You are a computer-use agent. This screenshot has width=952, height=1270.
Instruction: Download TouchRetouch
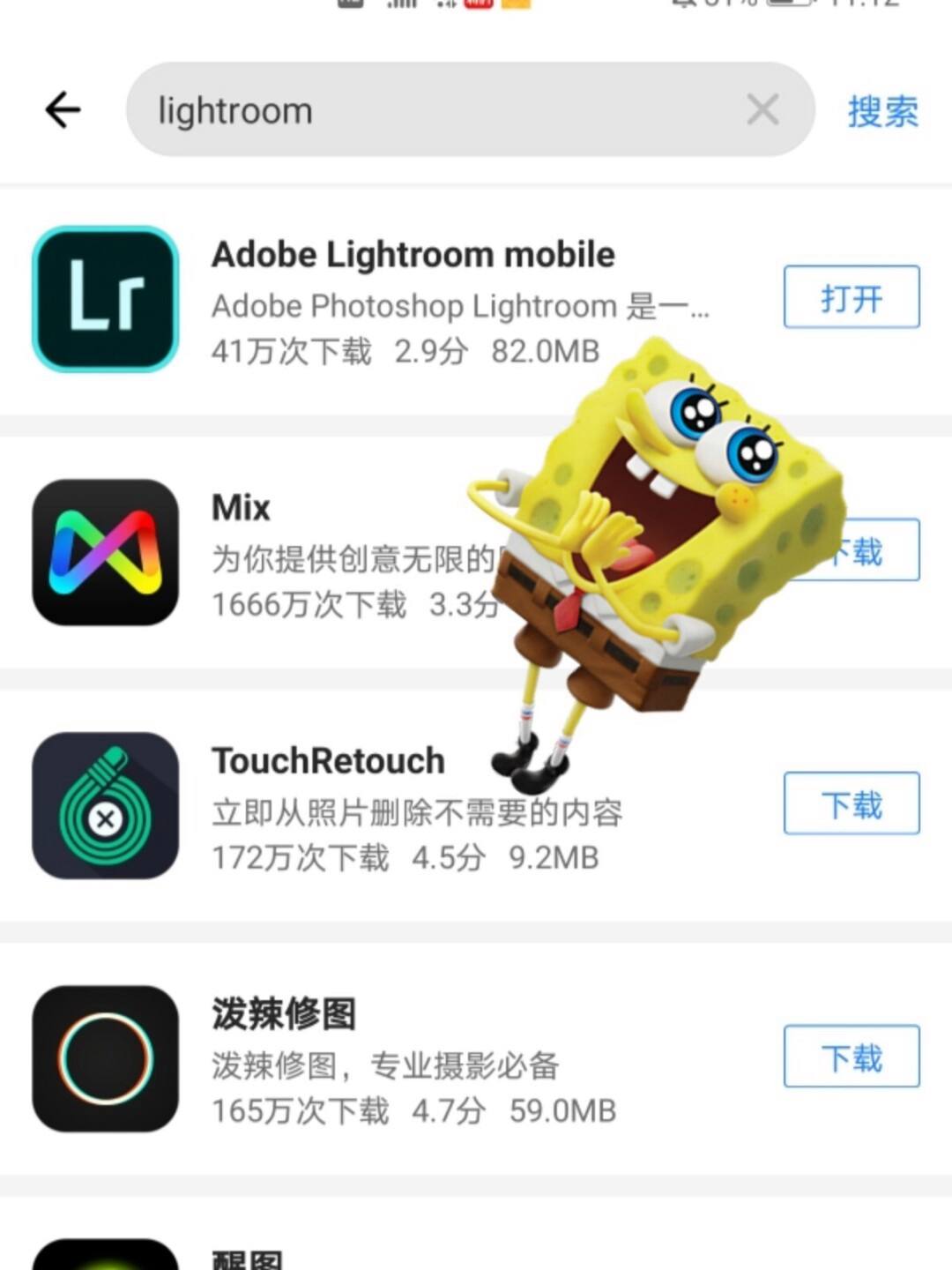click(851, 803)
